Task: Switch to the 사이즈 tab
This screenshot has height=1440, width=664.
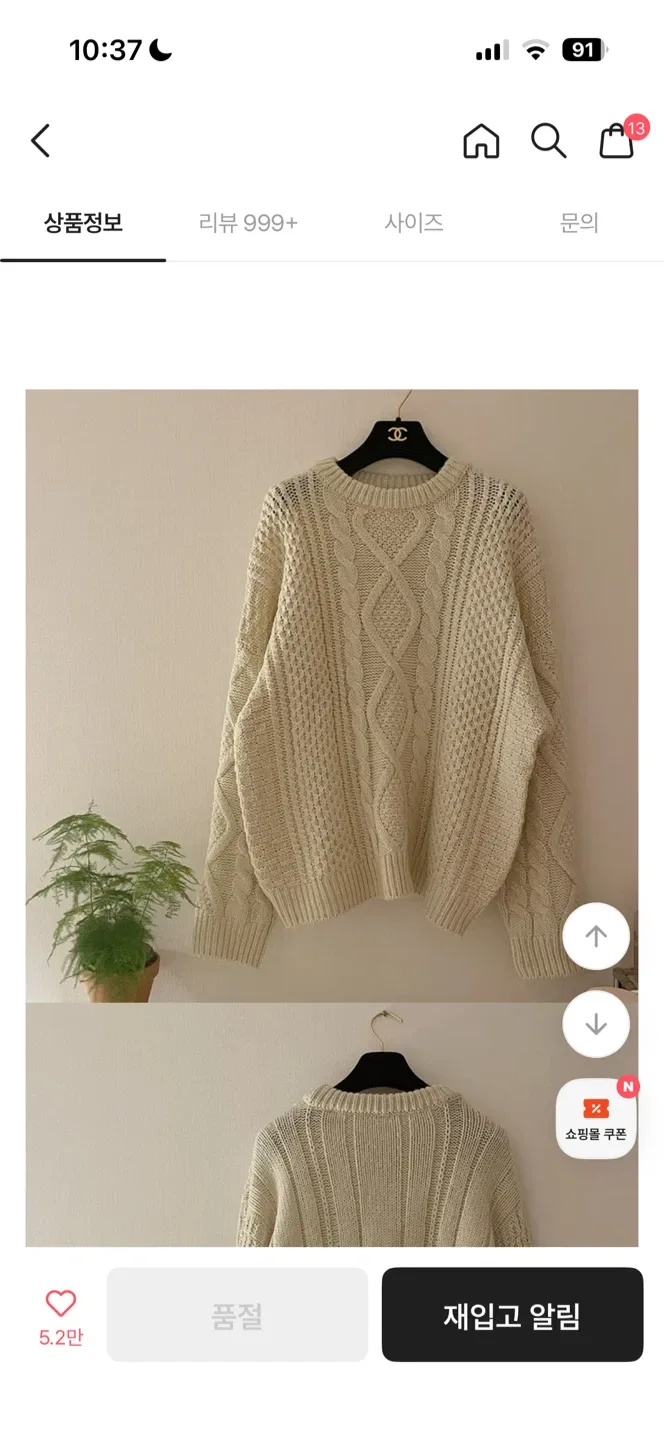Action: pos(414,223)
